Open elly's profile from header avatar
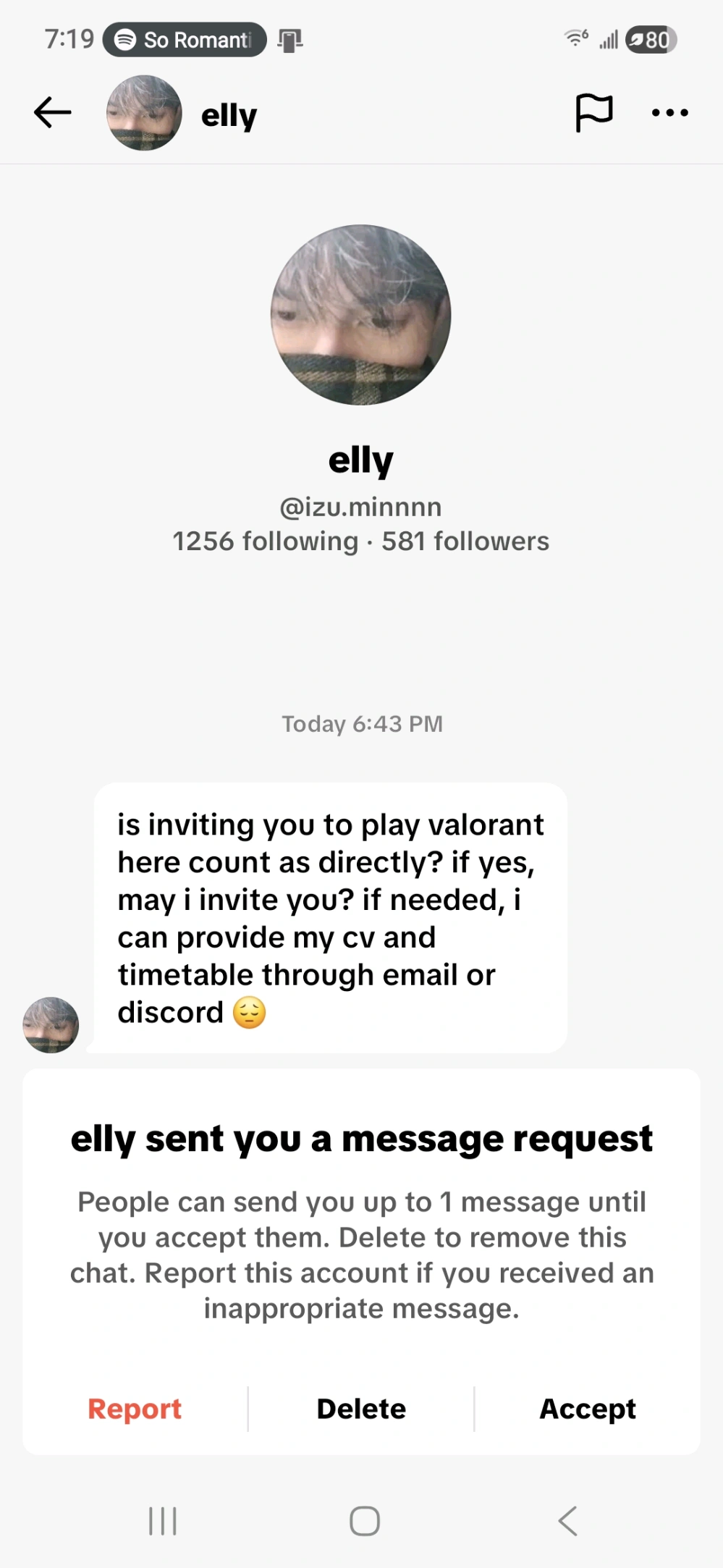Screen dimensions: 723x1568 (x=144, y=113)
